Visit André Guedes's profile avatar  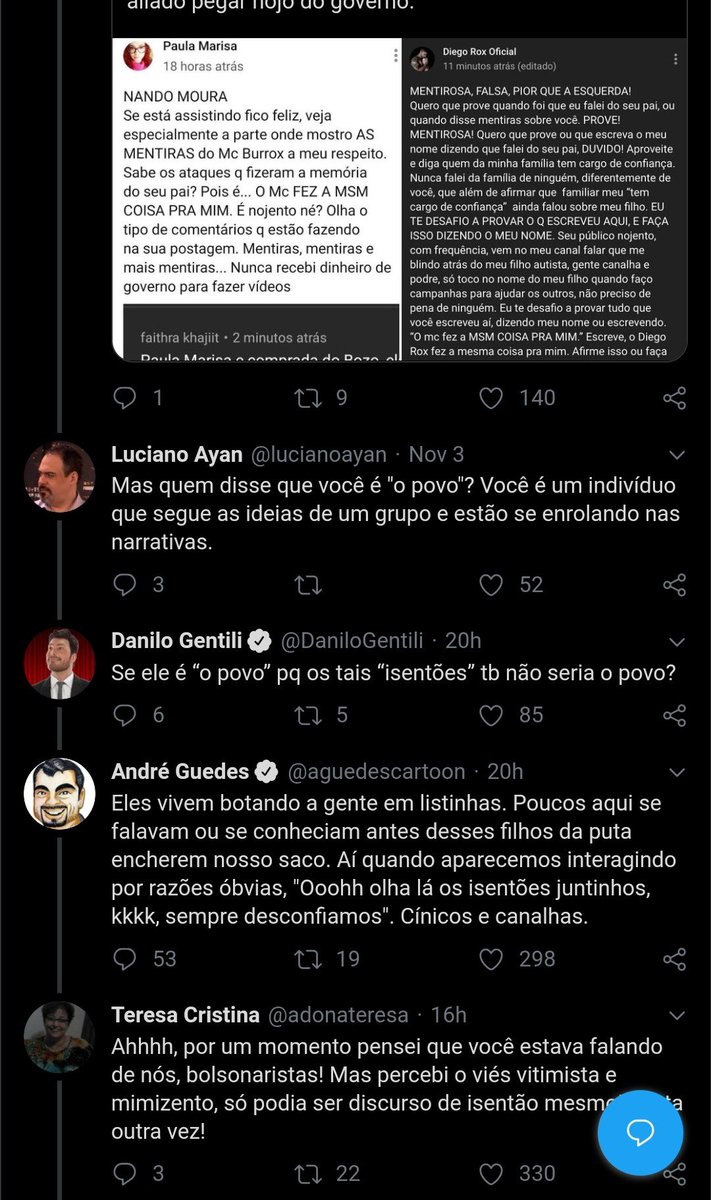(x=59, y=793)
